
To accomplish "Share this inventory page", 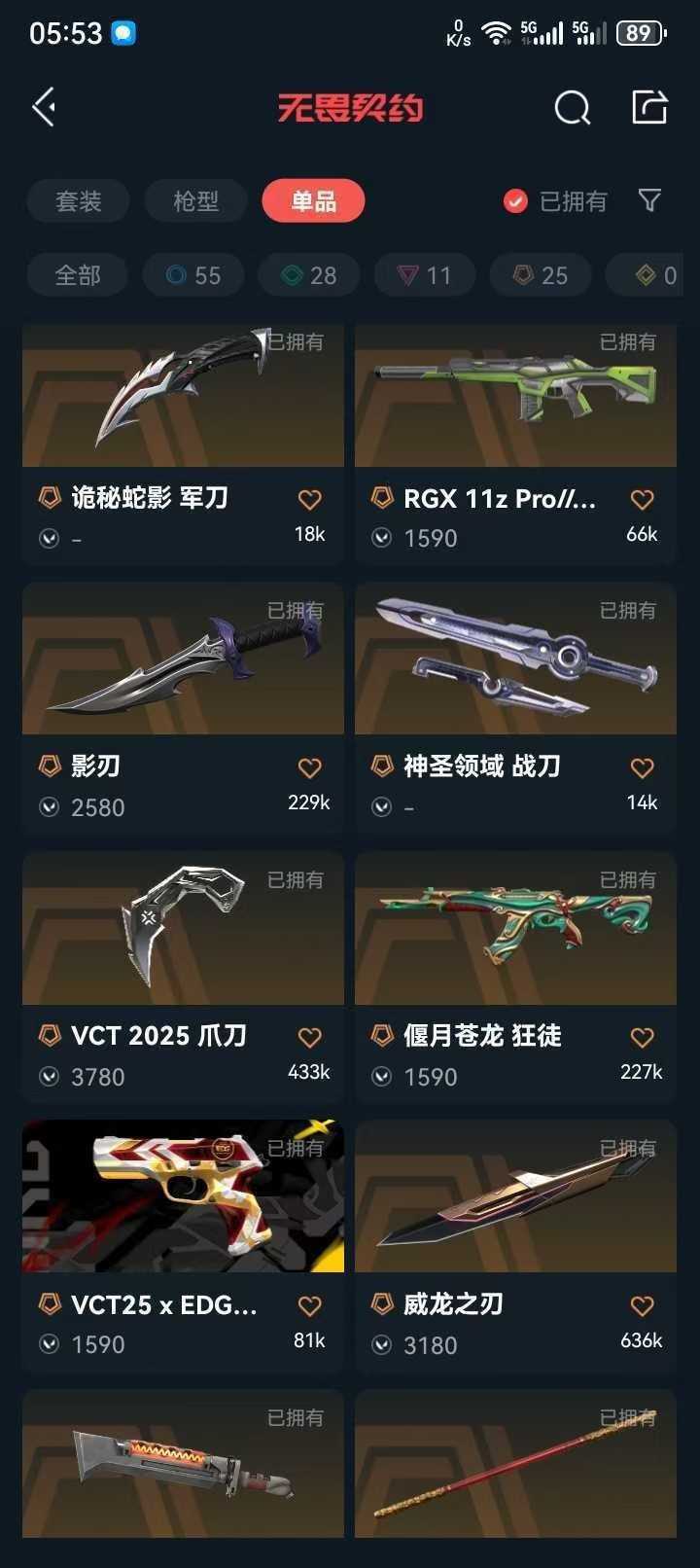I will (649, 107).
